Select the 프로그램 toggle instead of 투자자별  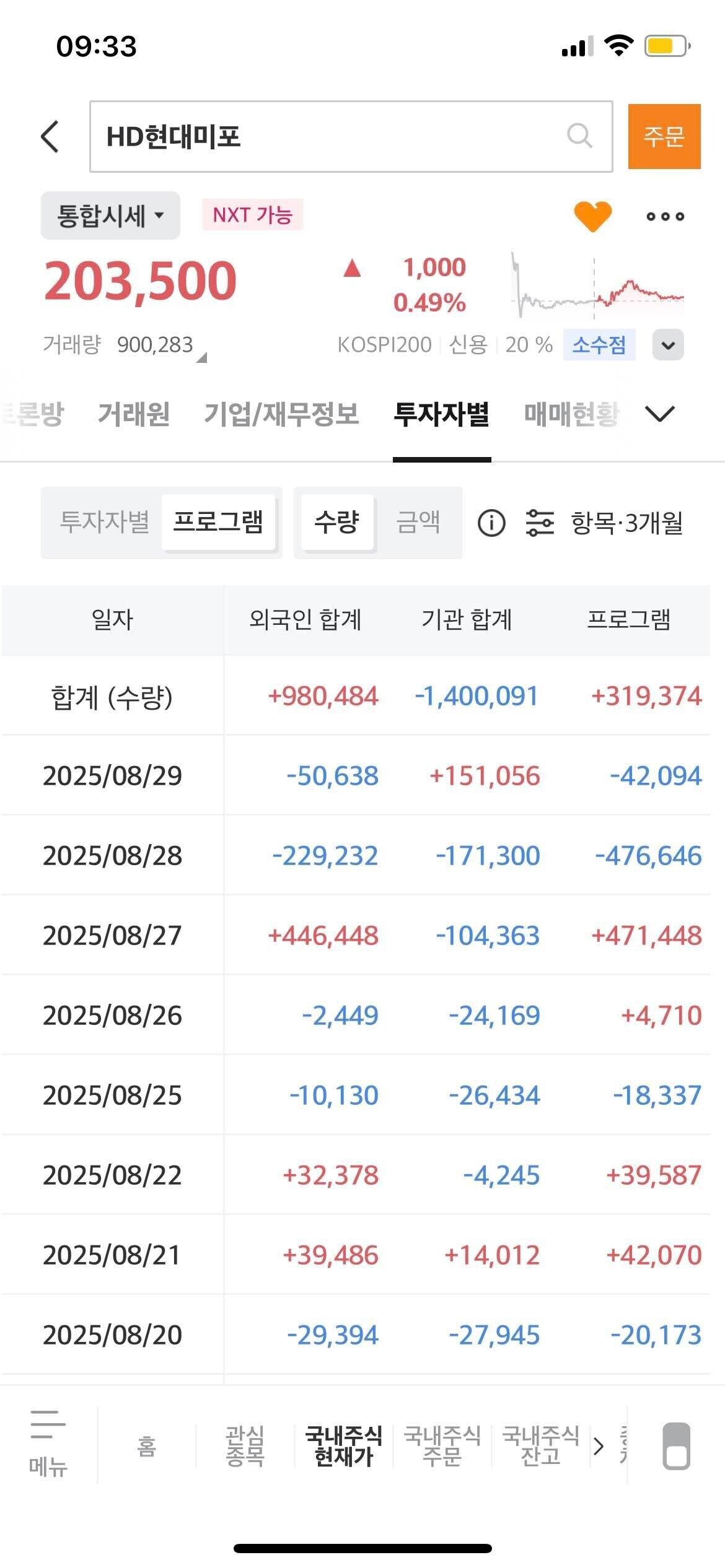click(x=218, y=522)
